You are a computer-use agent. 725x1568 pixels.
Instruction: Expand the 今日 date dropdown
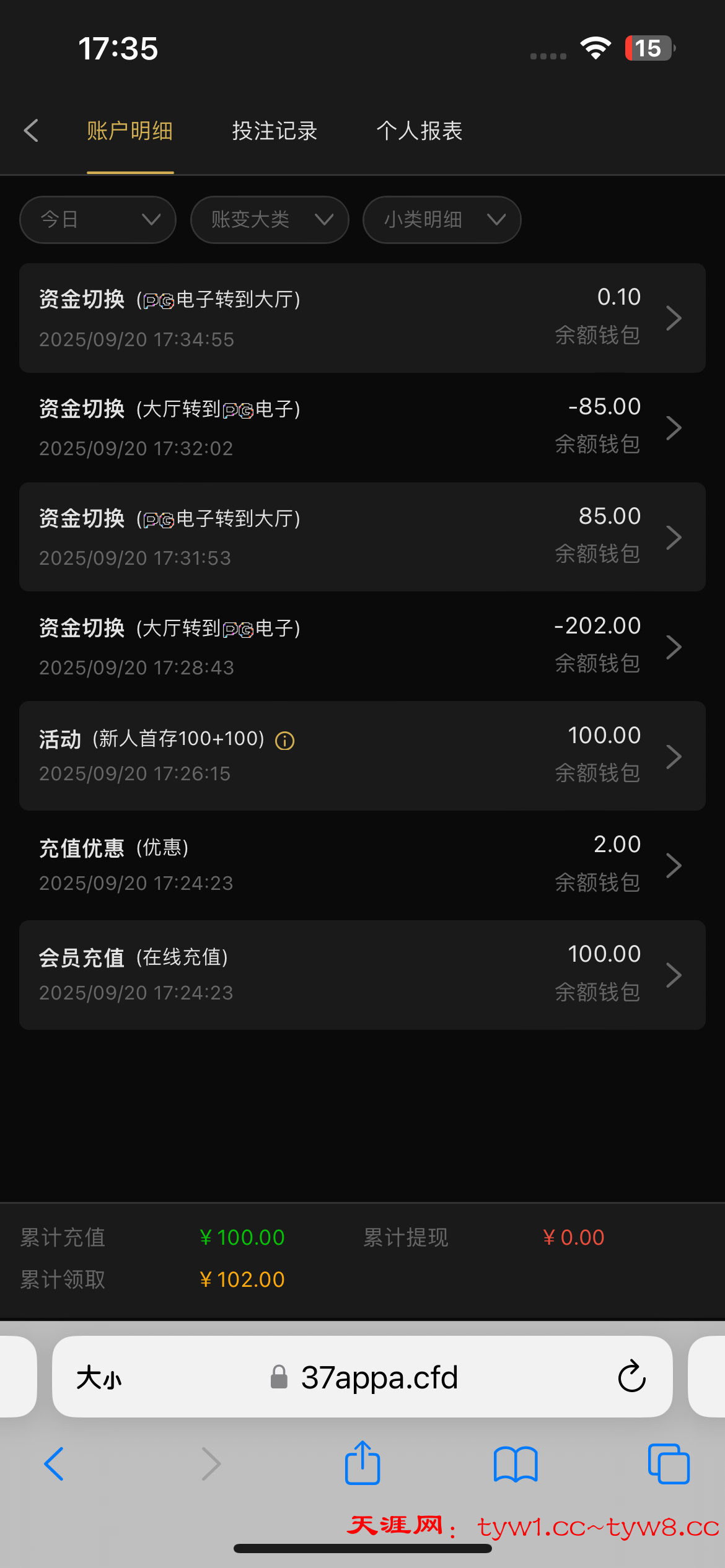[98, 220]
